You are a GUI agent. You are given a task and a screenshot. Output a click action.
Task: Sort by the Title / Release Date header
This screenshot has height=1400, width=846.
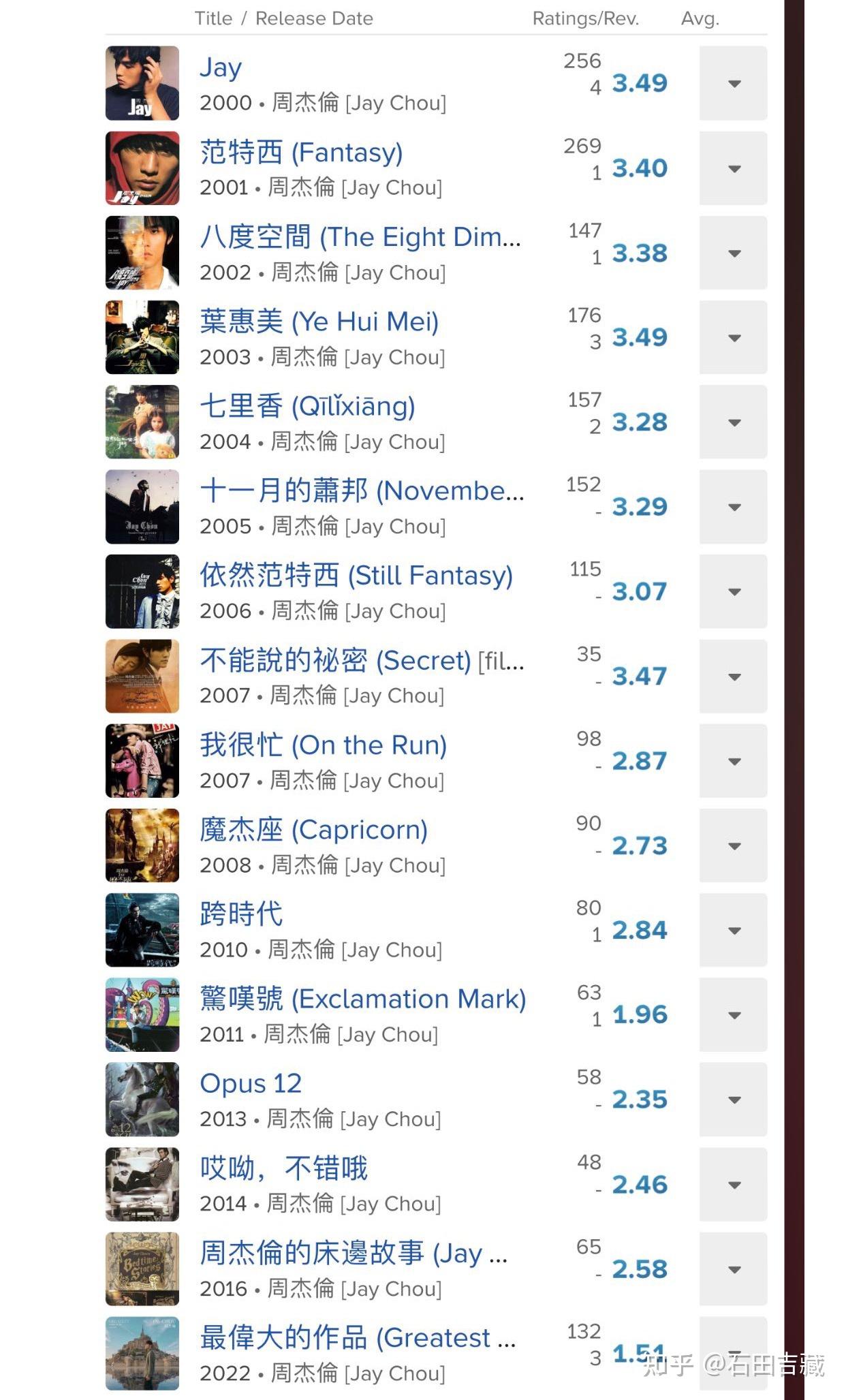click(283, 18)
